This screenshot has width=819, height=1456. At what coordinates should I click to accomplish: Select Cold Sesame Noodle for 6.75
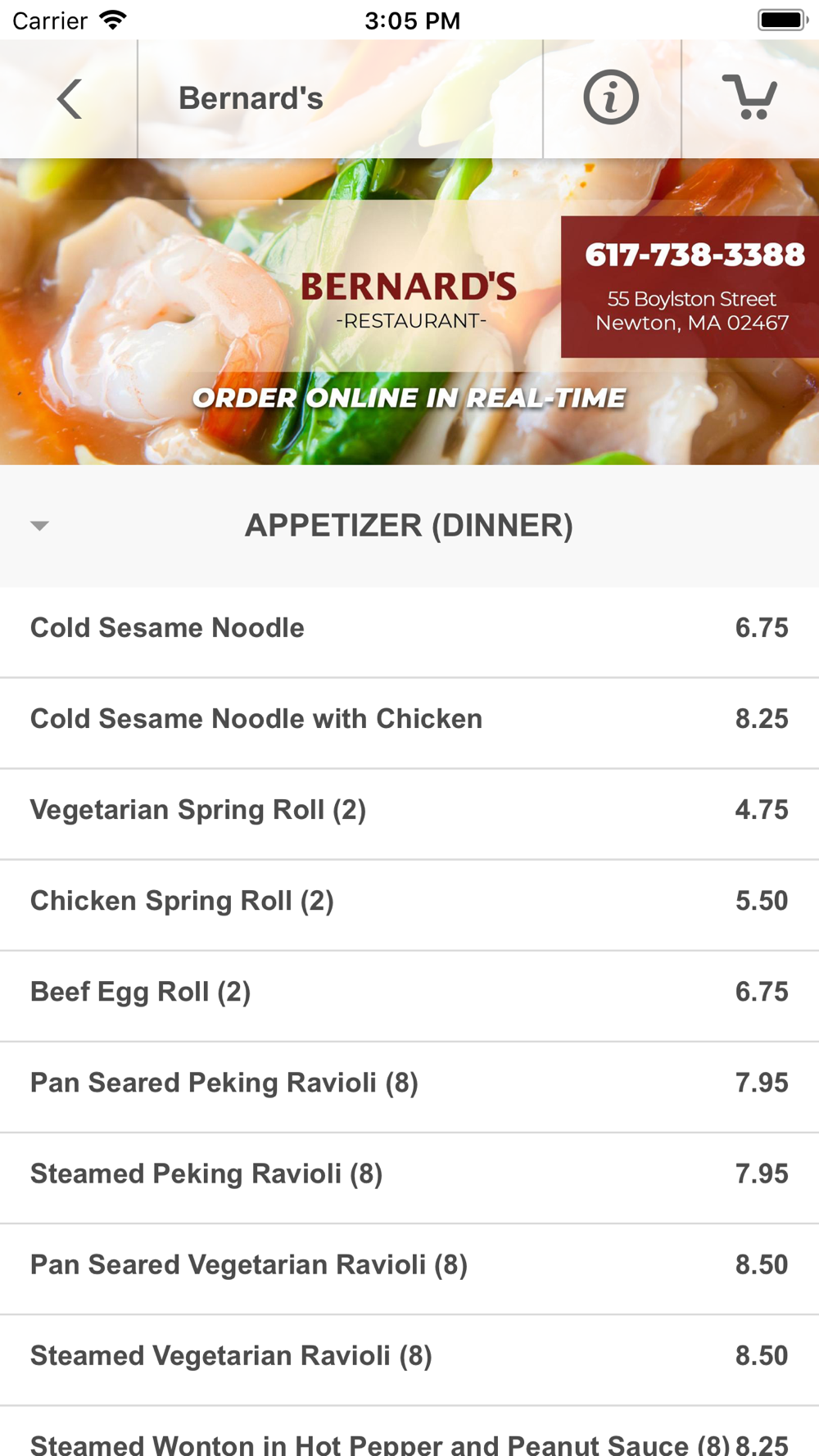408,628
